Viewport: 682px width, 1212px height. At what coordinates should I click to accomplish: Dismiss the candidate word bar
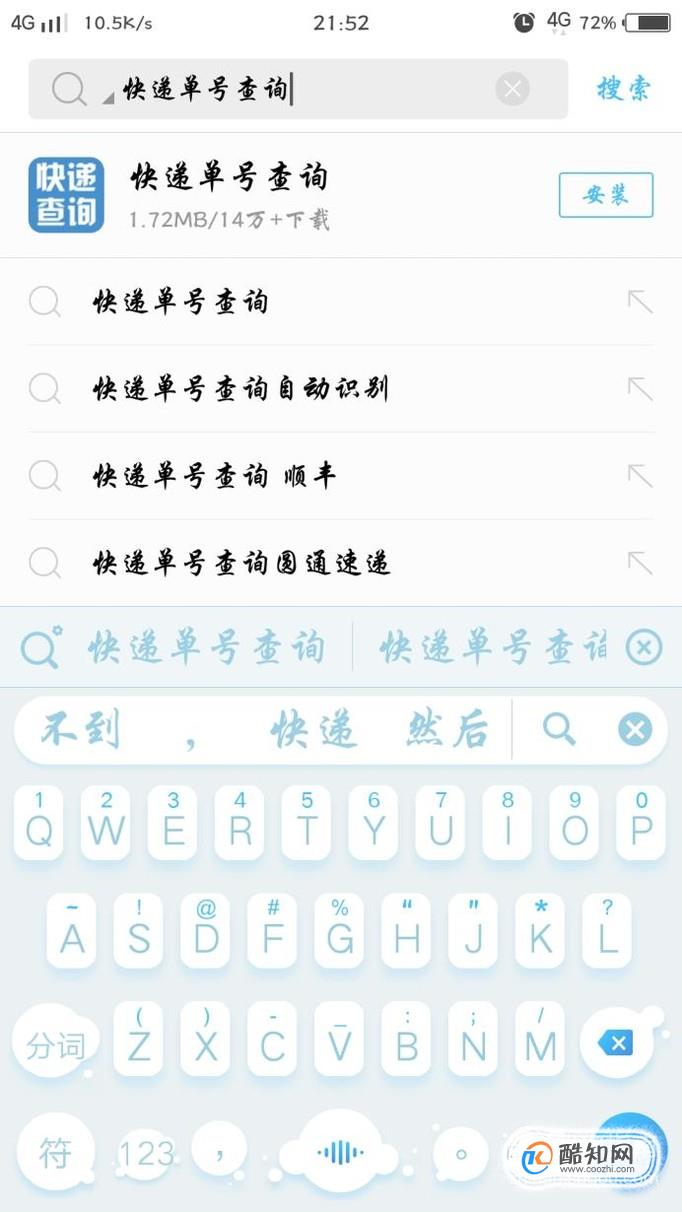[x=635, y=730]
